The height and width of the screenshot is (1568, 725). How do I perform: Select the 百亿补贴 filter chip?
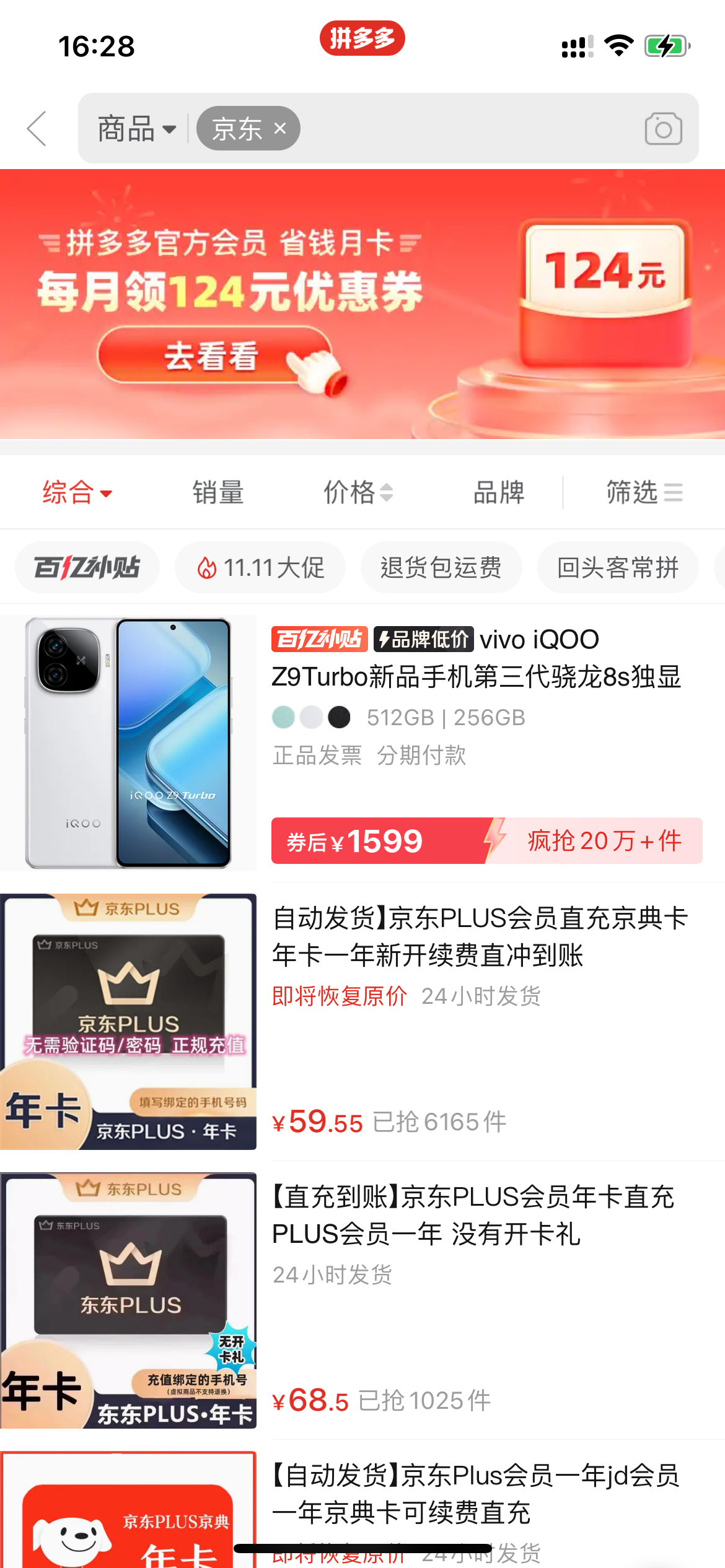click(x=87, y=567)
